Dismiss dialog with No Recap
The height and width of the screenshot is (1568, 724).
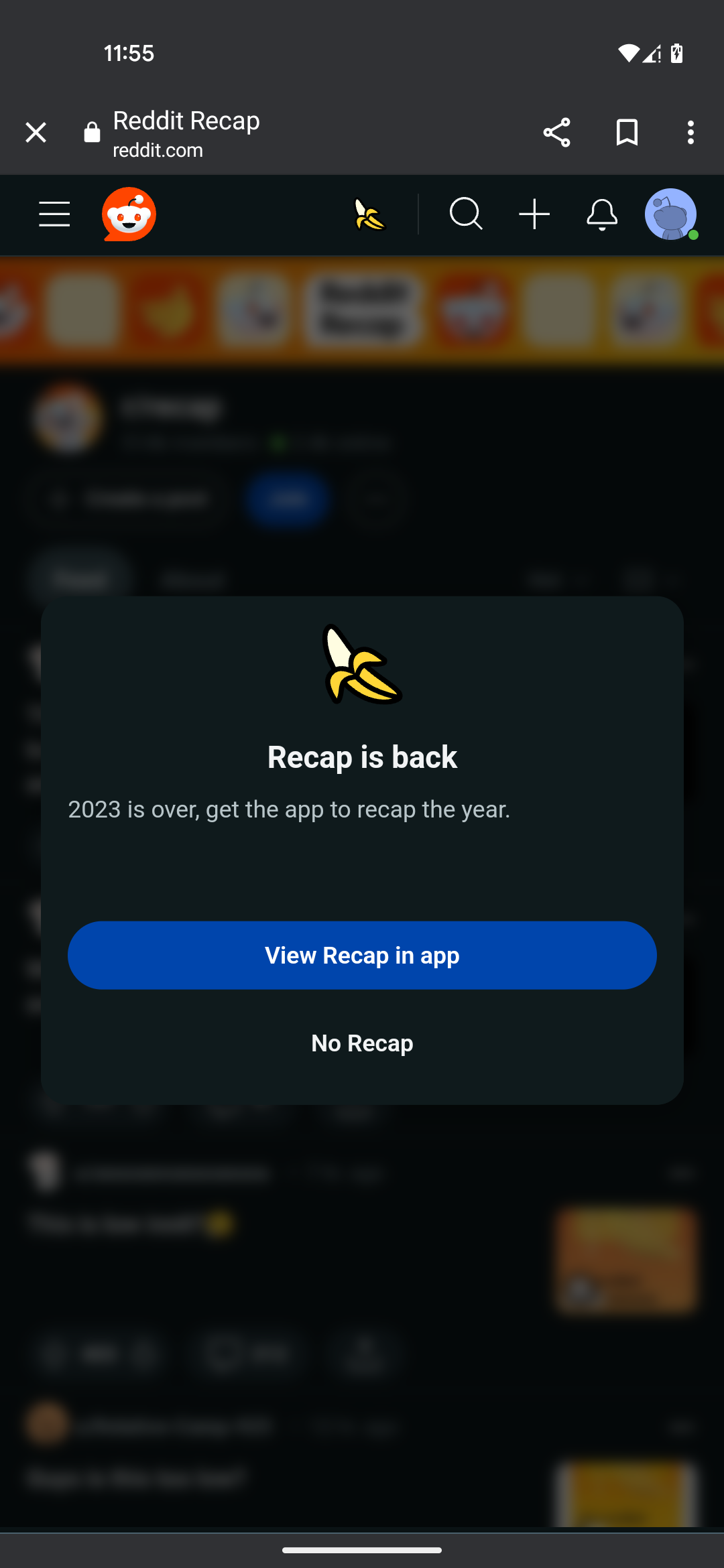coord(362,1043)
